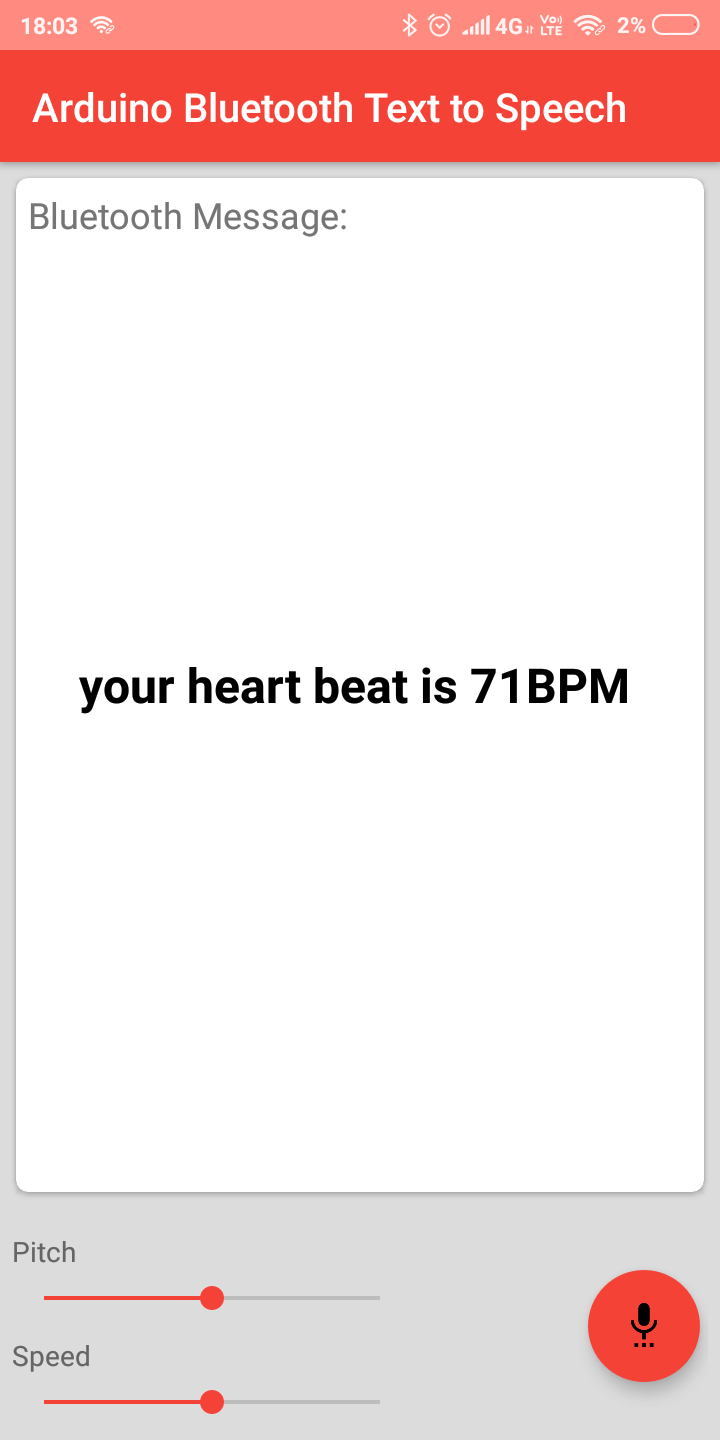Tap the Speed slider track
This screenshot has height=1440, width=720.
(212, 1402)
